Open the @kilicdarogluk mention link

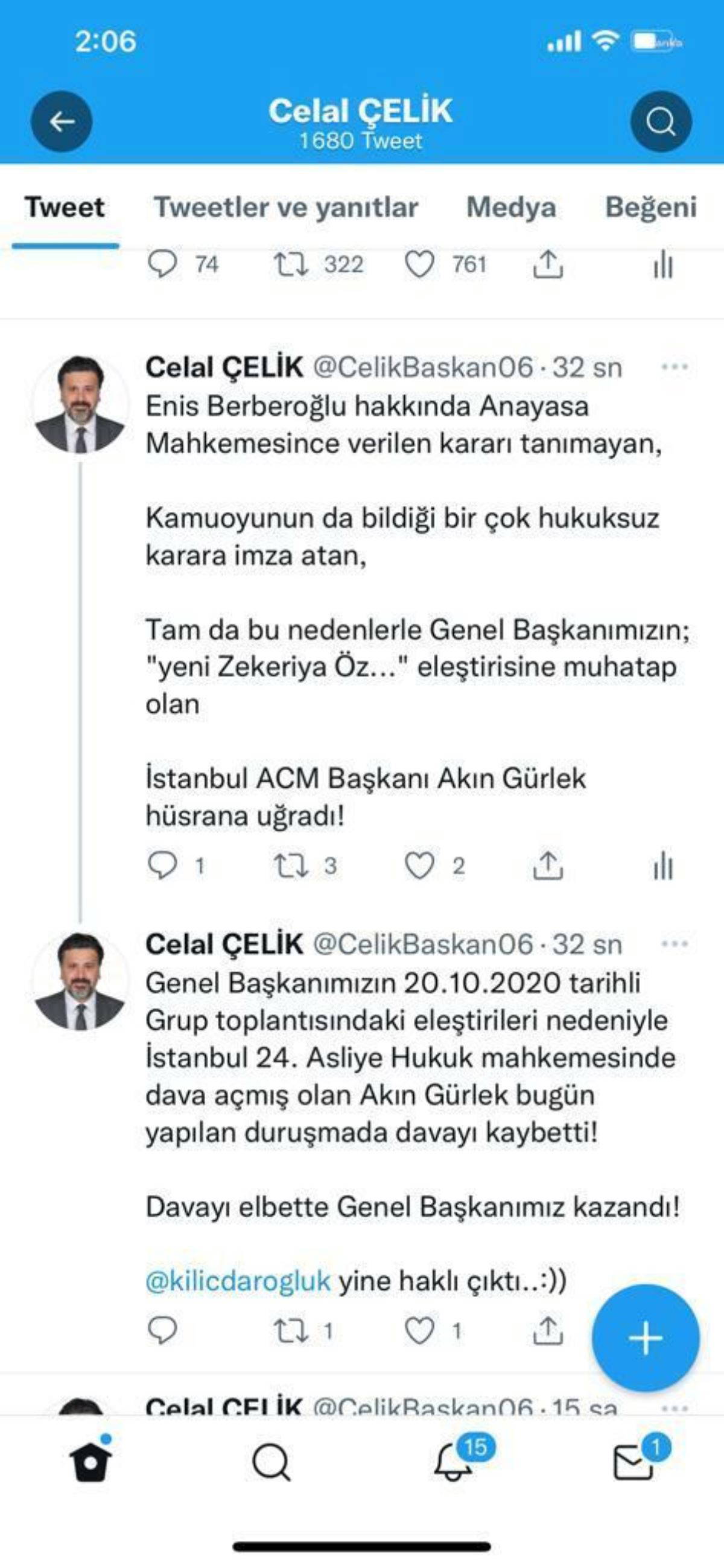(x=238, y=1281)
